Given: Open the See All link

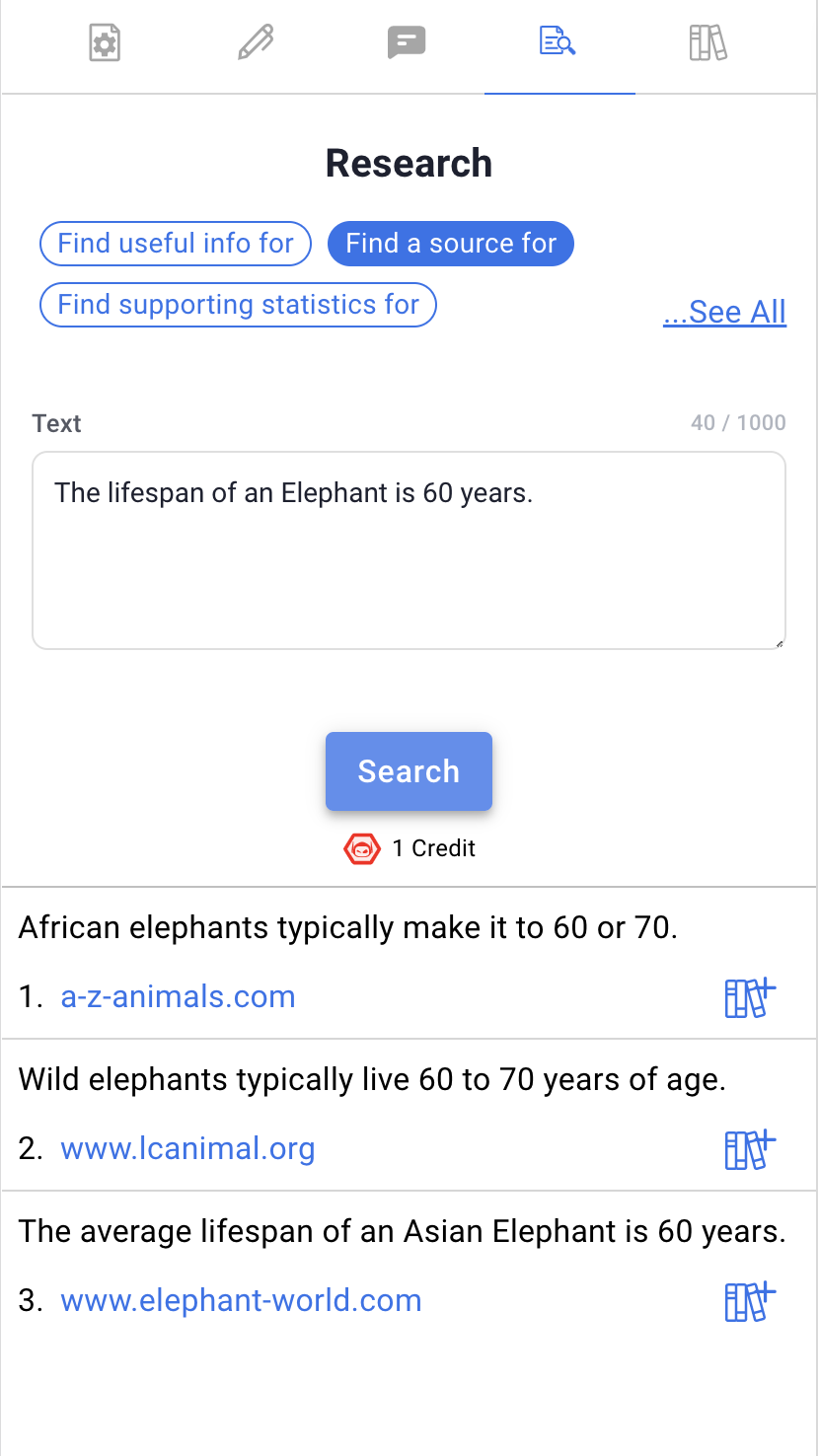Looking at the screenshot, I should [x=724, y=312].
